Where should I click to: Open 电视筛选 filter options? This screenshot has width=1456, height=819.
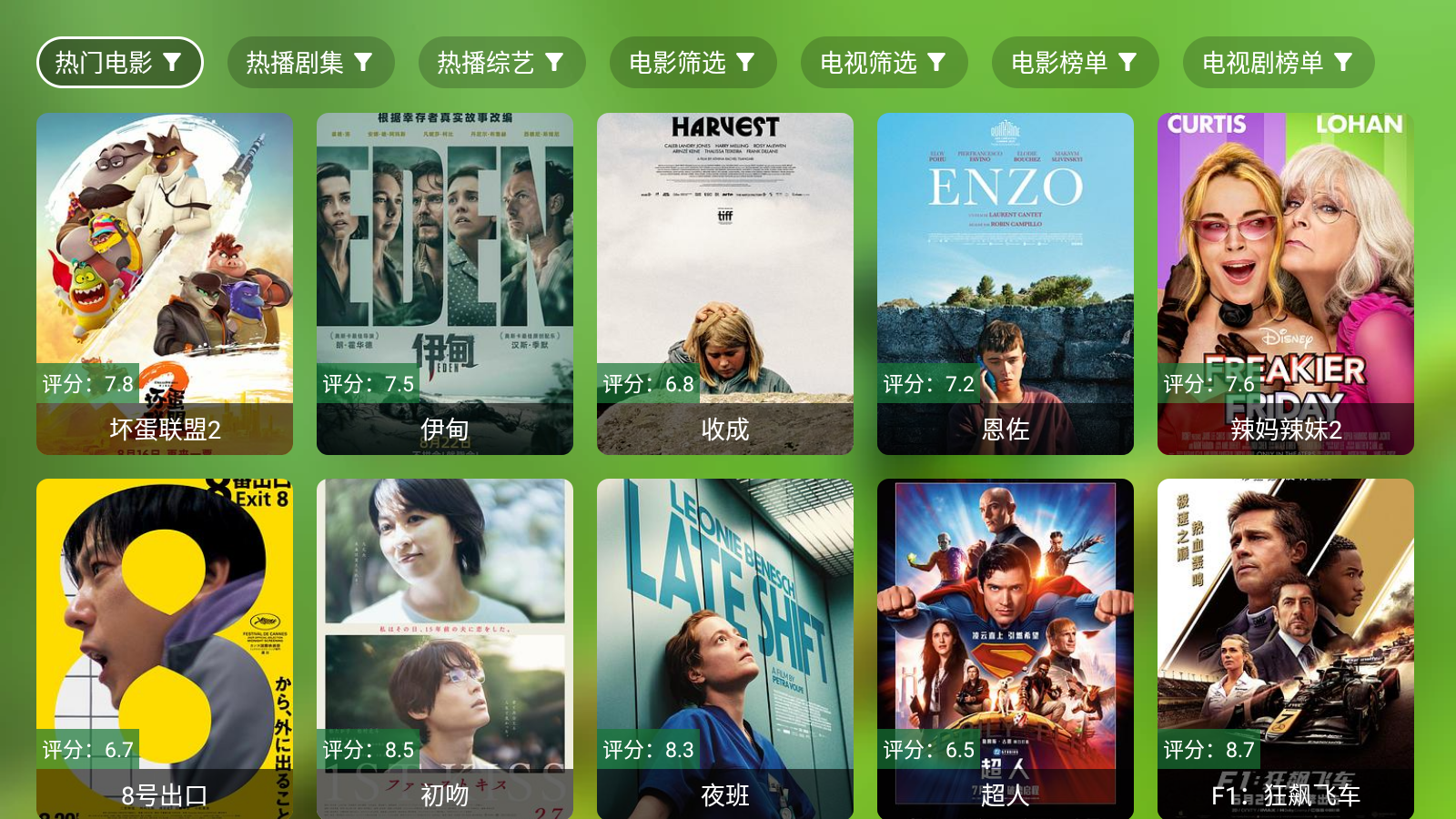pos(884,62)
